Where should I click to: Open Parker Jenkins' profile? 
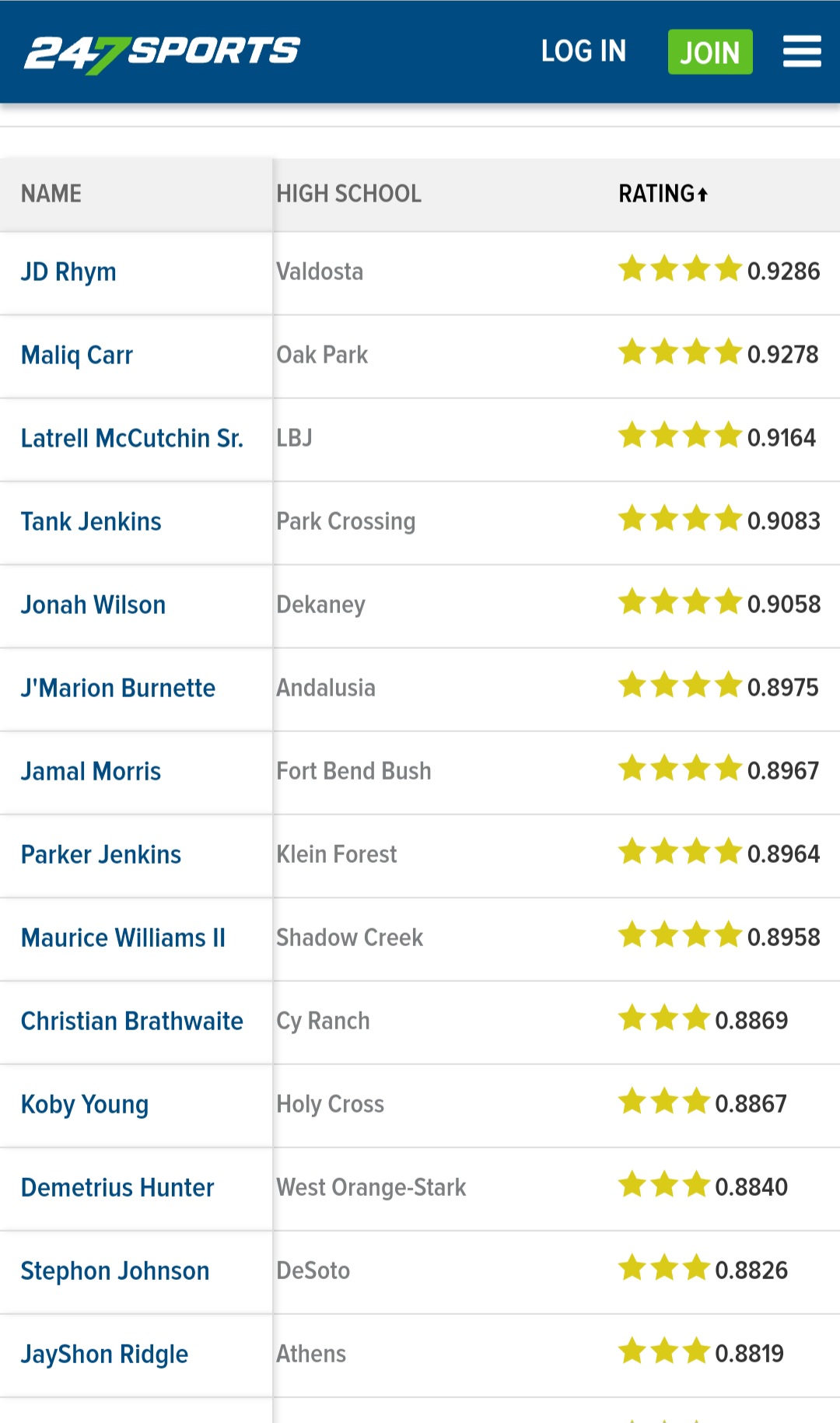pyautogui.click(x=101, y=854)
